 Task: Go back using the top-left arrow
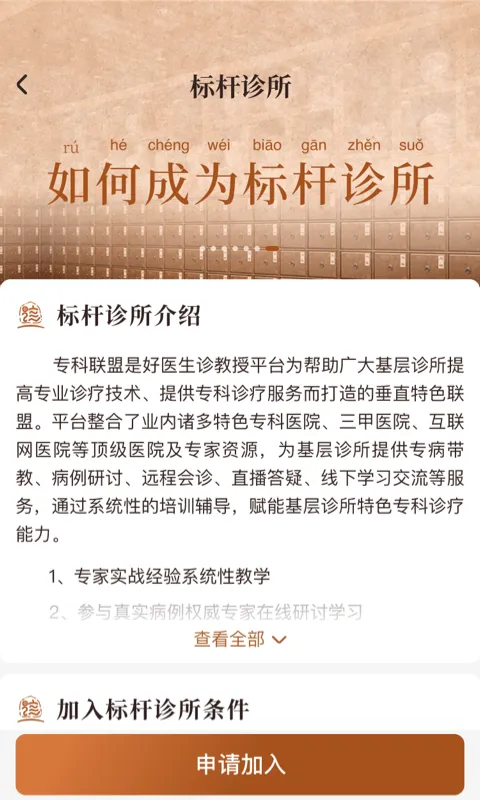[x=22, y=85]
